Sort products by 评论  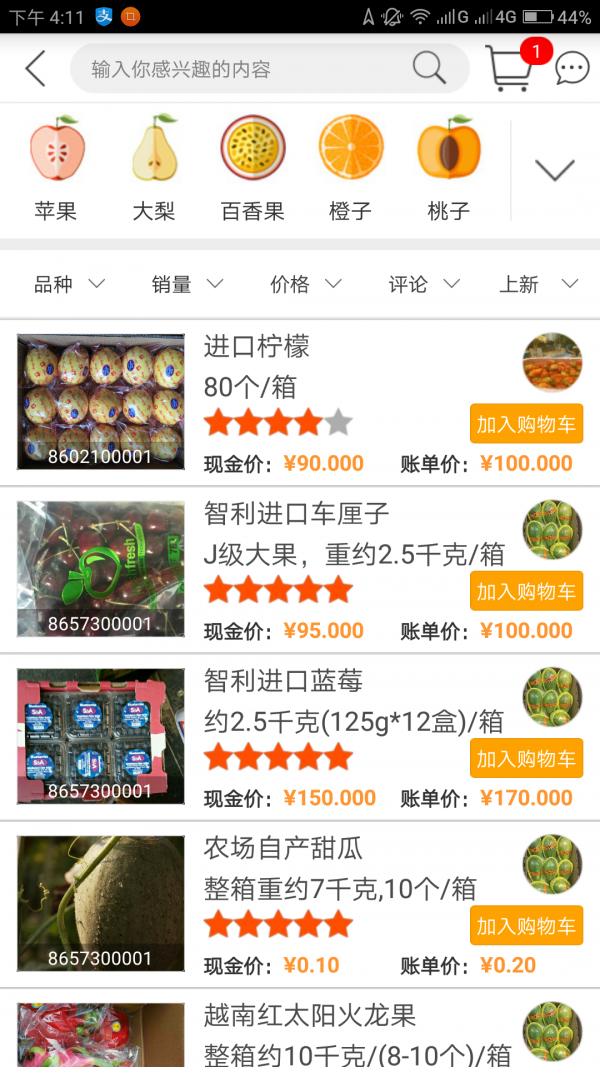424,285
